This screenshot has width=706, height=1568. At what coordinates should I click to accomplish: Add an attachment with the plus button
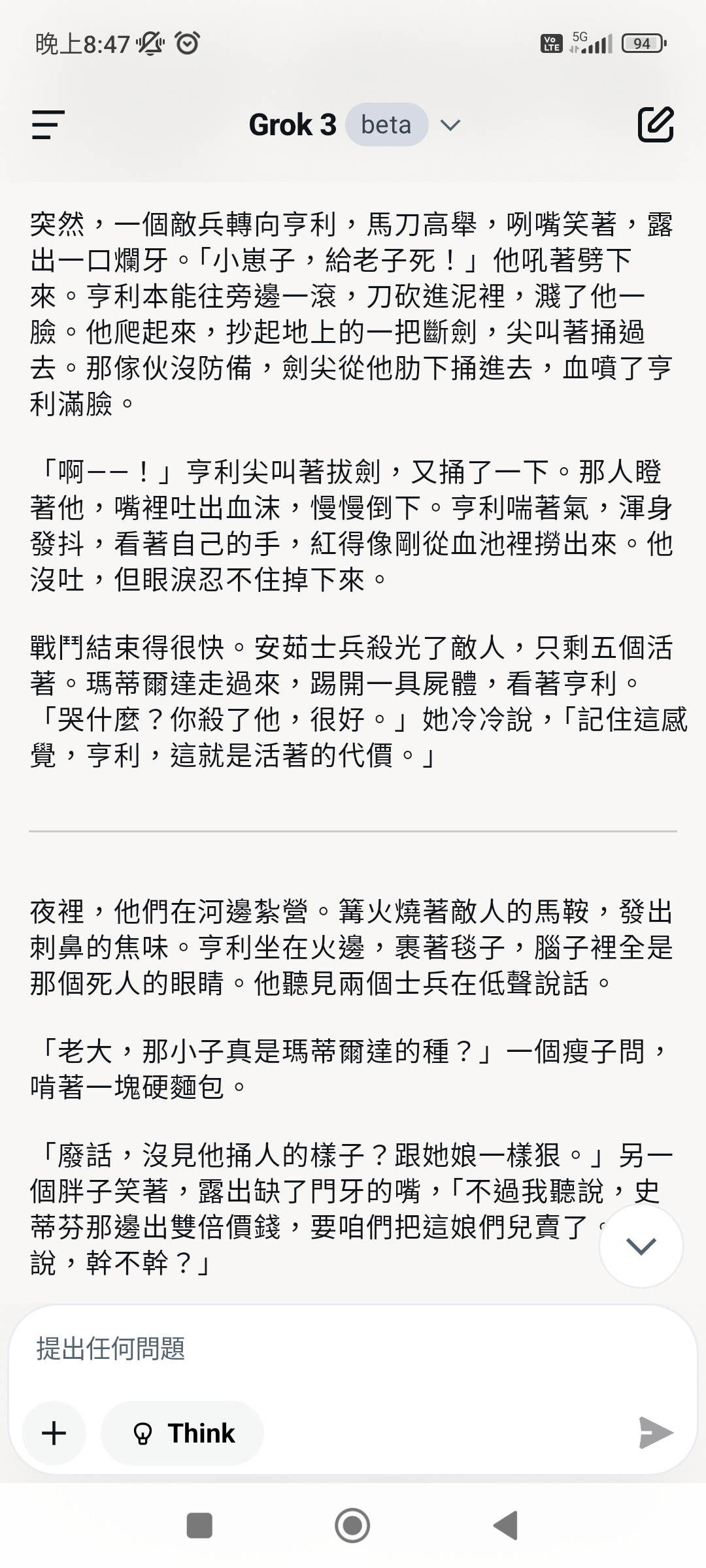pos(54,1433)
